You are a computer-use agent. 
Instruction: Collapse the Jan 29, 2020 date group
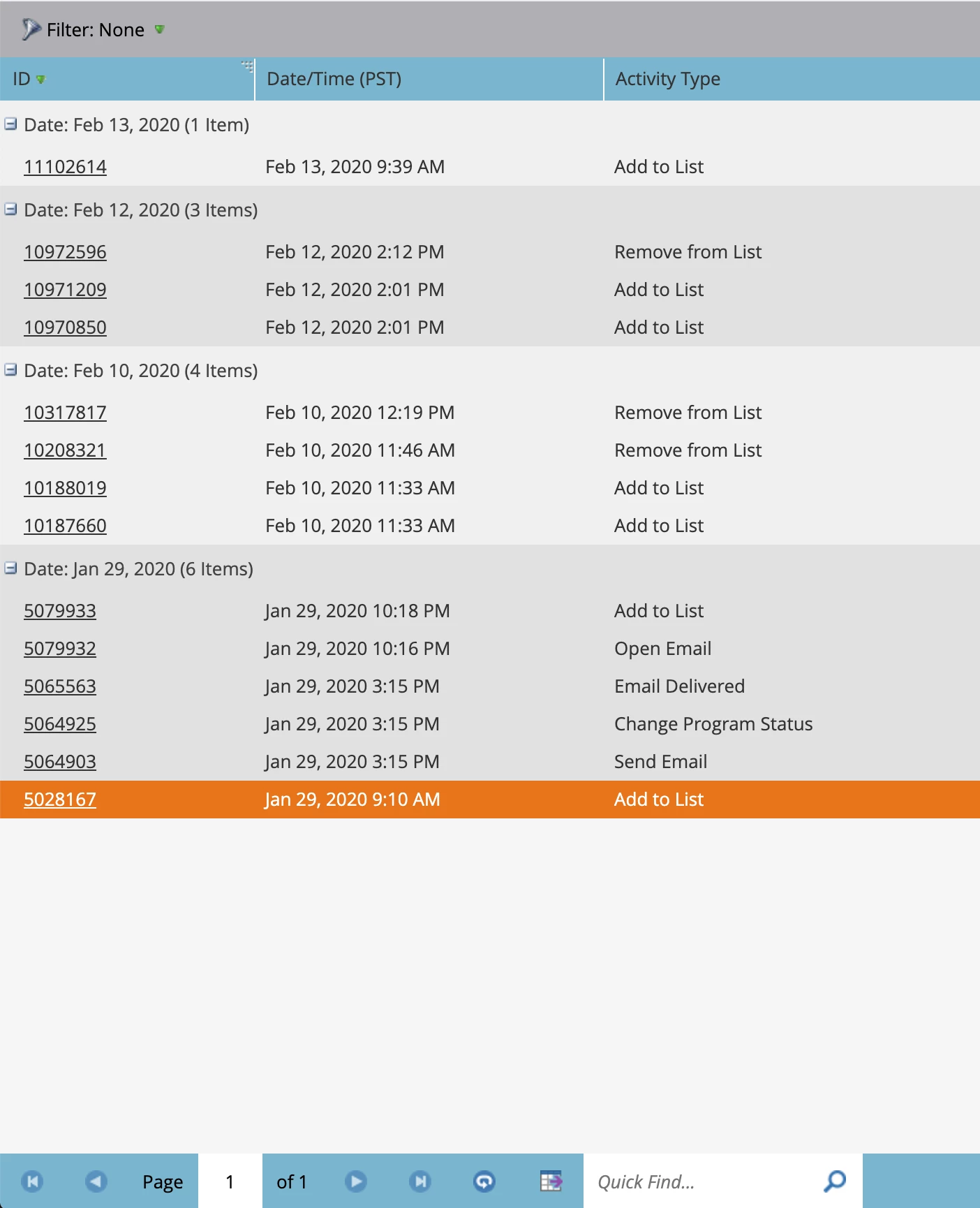click(x=10, y=568)
